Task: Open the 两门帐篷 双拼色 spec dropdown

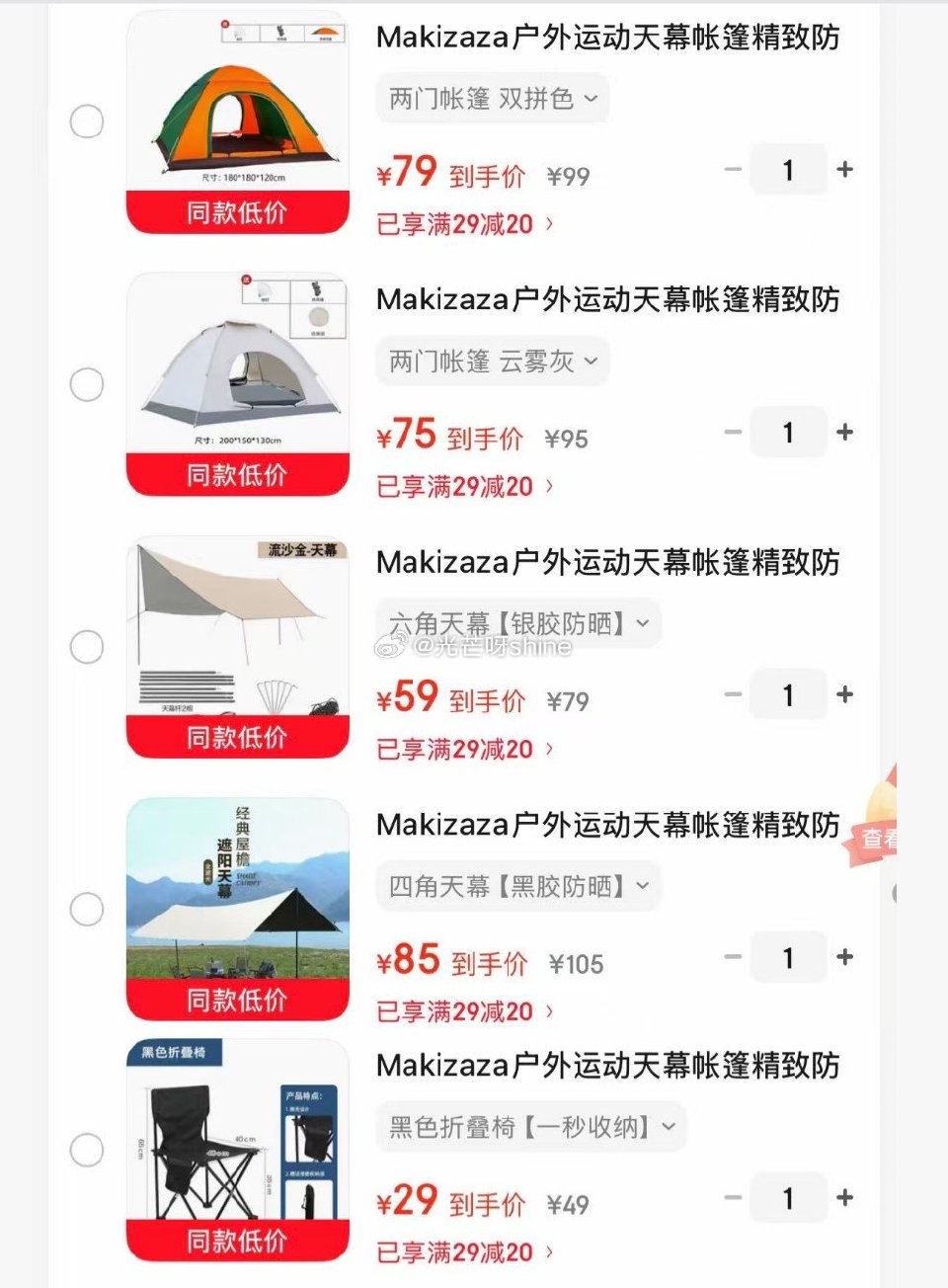Action: coord(491,98)
